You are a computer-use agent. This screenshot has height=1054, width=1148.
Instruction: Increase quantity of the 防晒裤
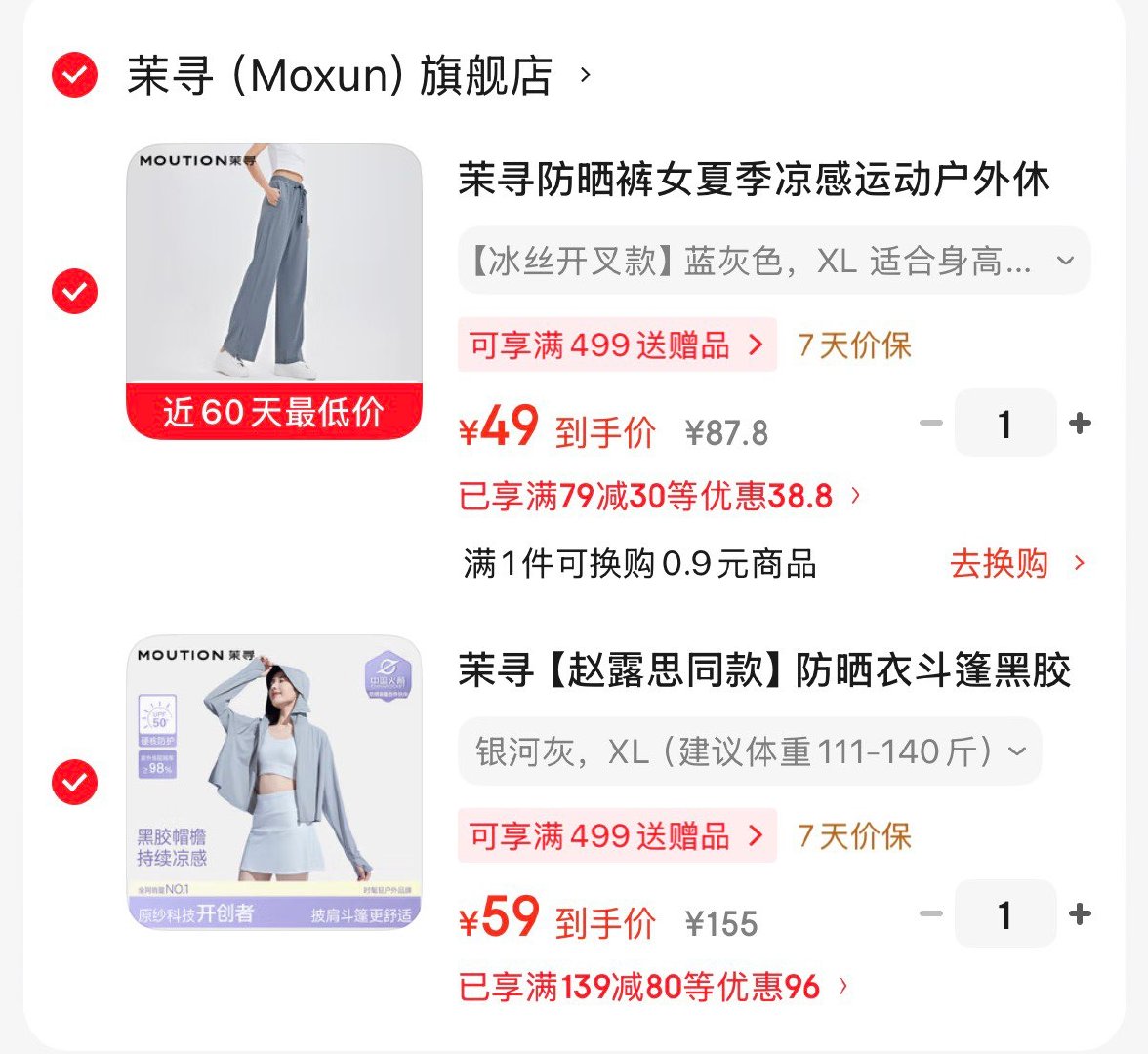click(x=1080, y=424)
